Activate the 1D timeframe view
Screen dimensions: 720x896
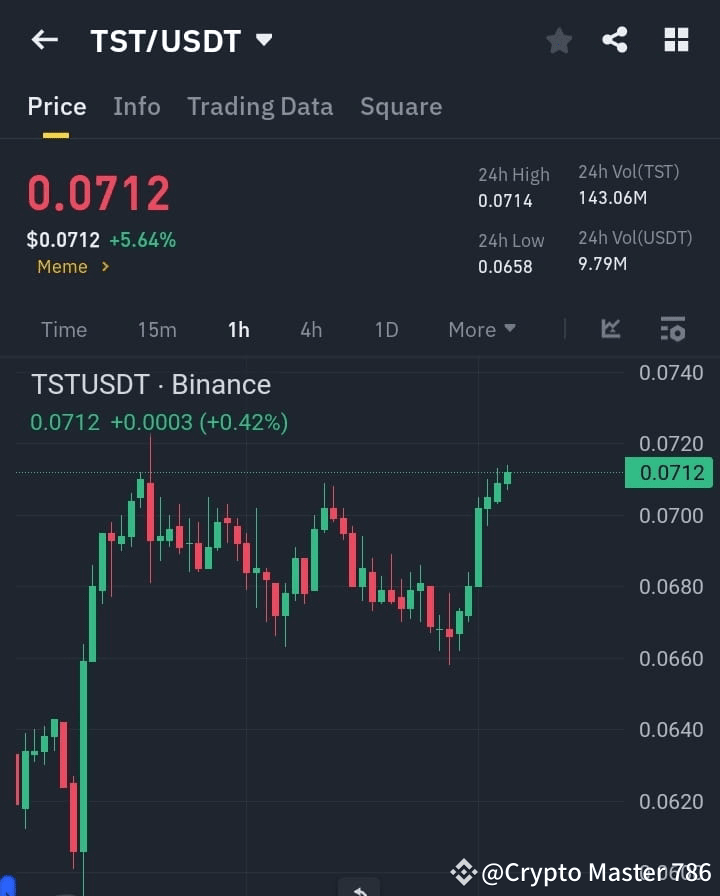click(386, 329)
